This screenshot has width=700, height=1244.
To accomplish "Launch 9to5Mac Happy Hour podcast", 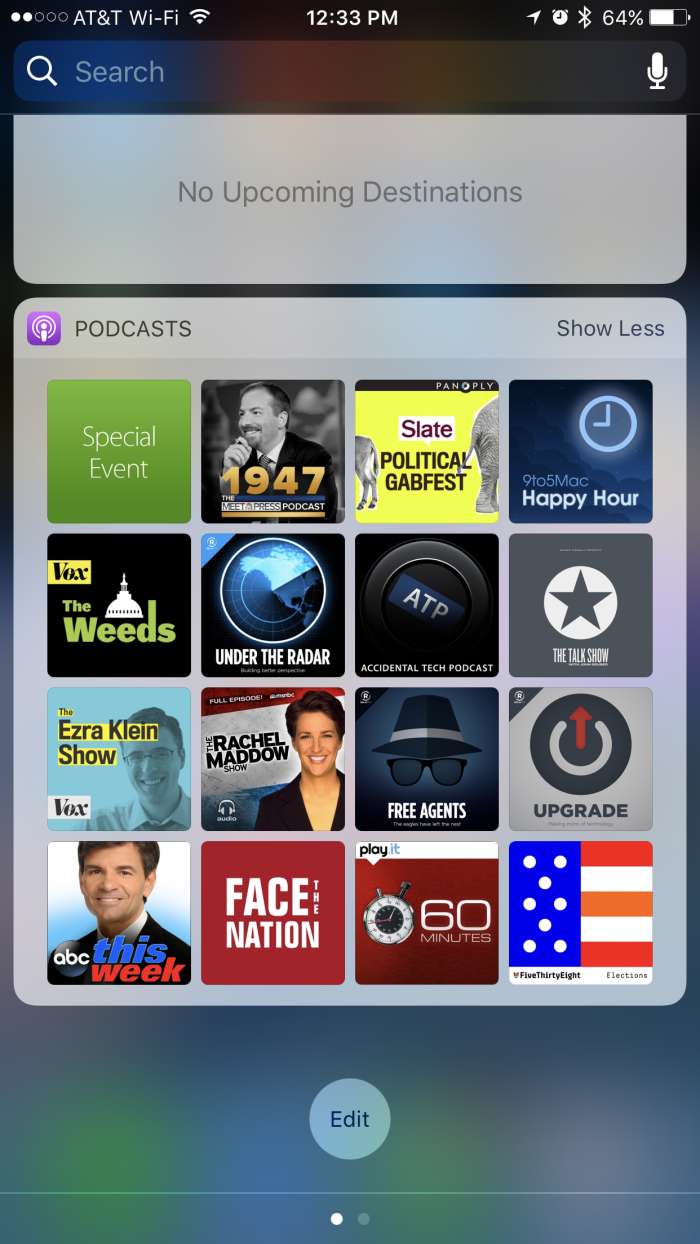I will pos(581,452).
